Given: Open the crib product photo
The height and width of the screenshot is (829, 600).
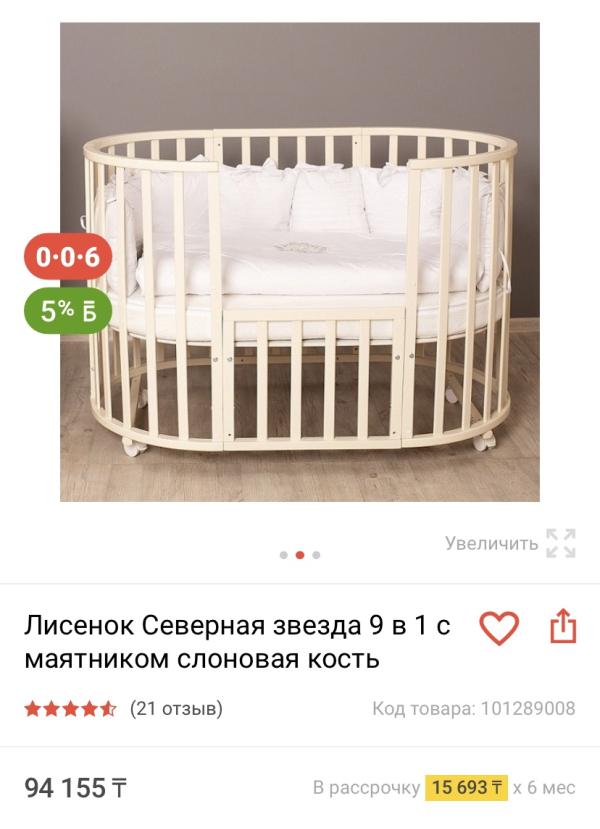Looking at the screenshot, I should (300, 262).
